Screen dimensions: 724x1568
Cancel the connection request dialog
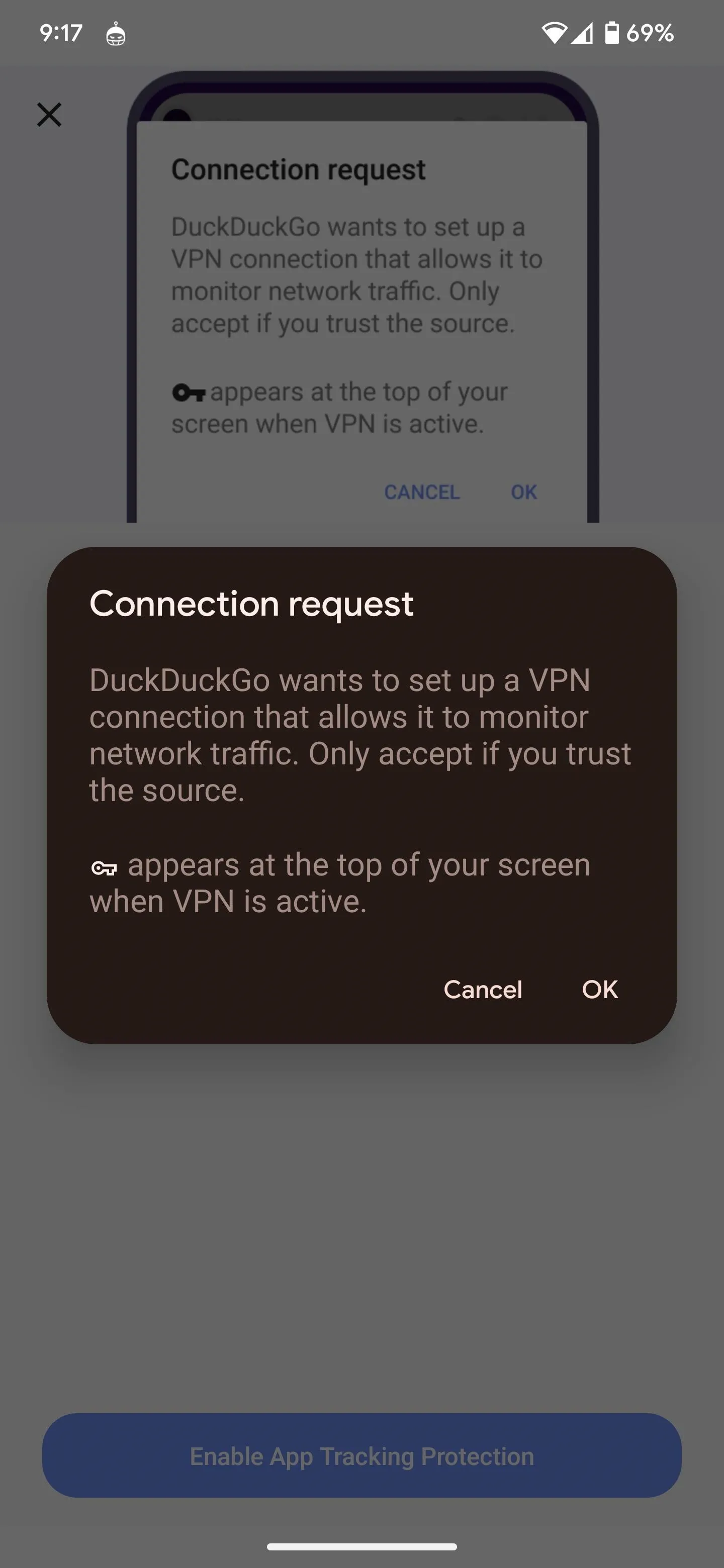pyautogui.click(x=483, y=989)
